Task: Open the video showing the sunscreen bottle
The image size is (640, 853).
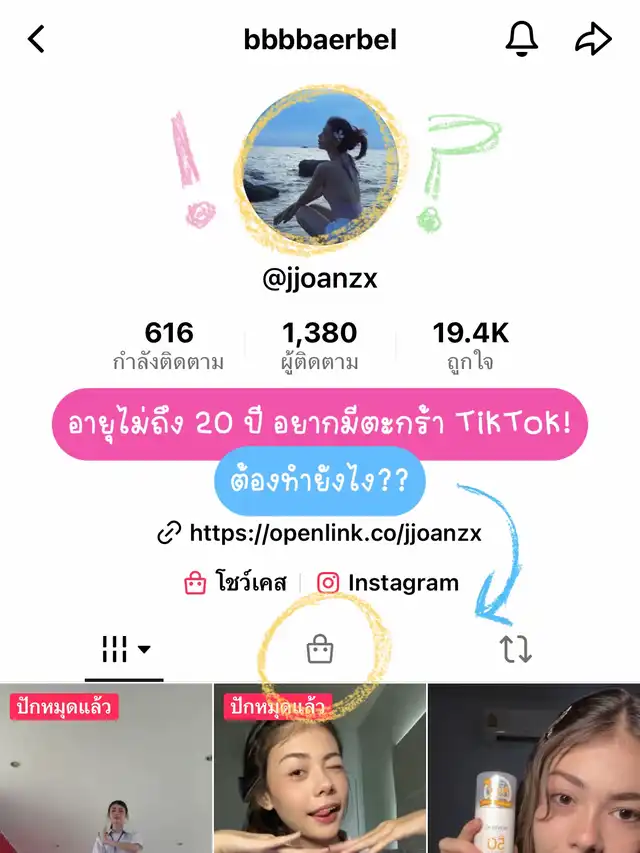Action: pos(534,770)
